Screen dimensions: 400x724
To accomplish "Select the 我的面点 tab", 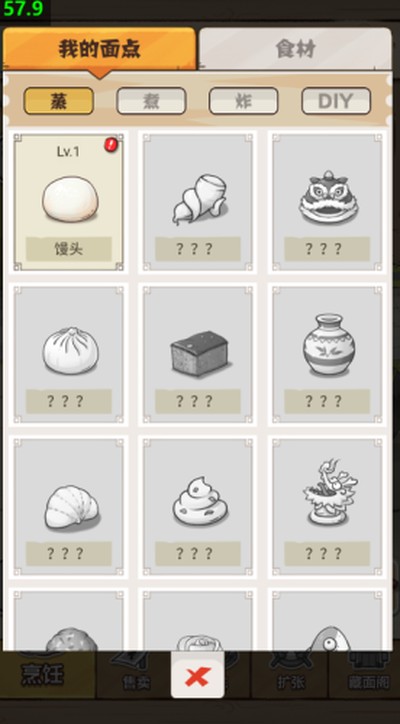I will click(99, 48).
